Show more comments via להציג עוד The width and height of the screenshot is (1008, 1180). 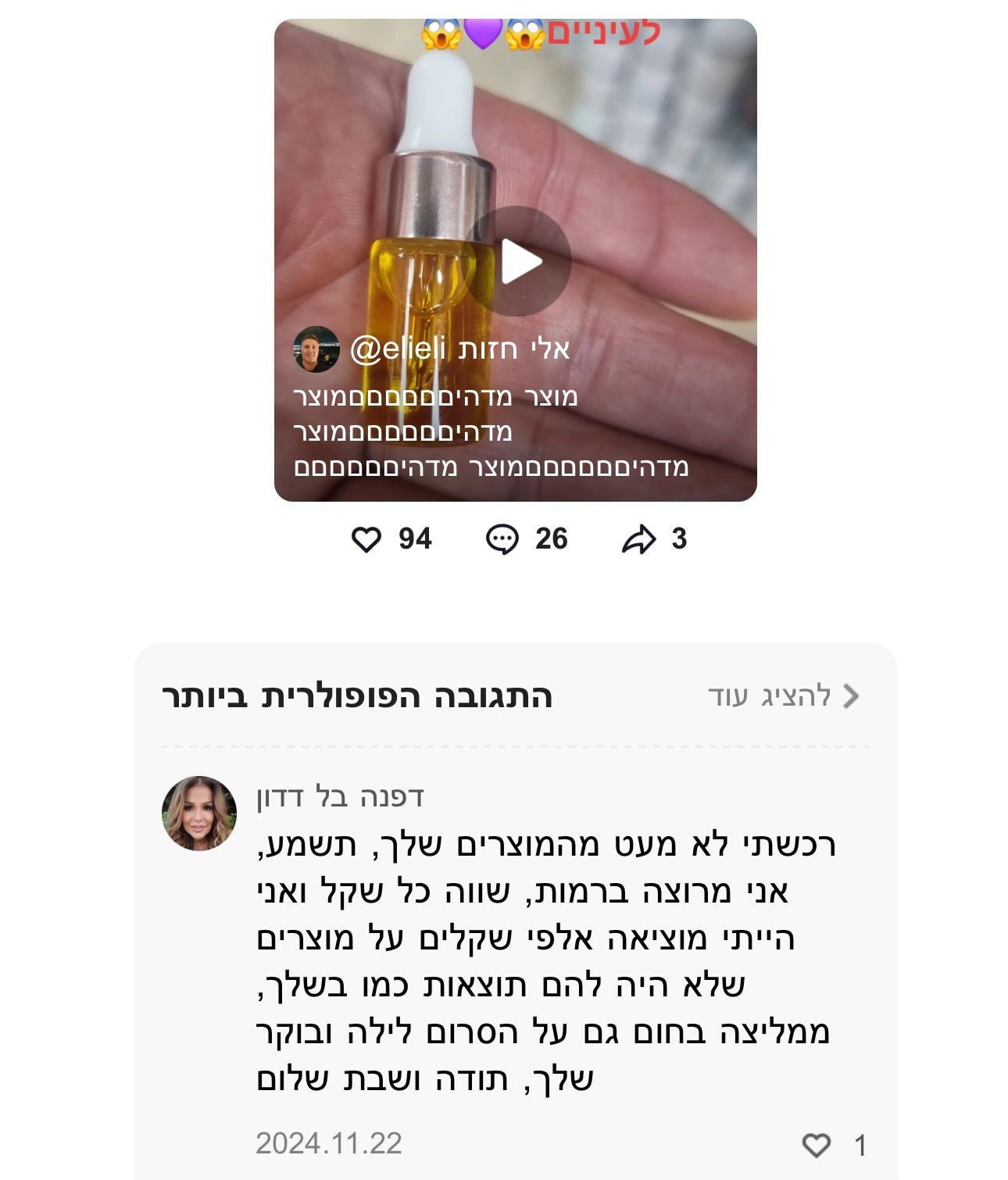pos(783,695)
